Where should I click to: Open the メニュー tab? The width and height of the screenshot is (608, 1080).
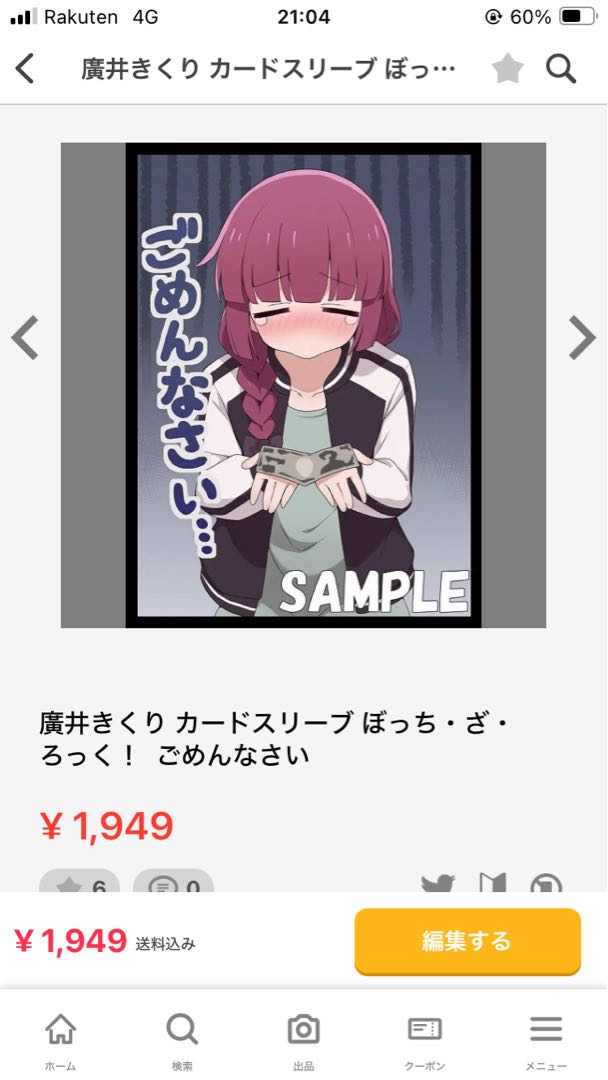[546, 1040]
